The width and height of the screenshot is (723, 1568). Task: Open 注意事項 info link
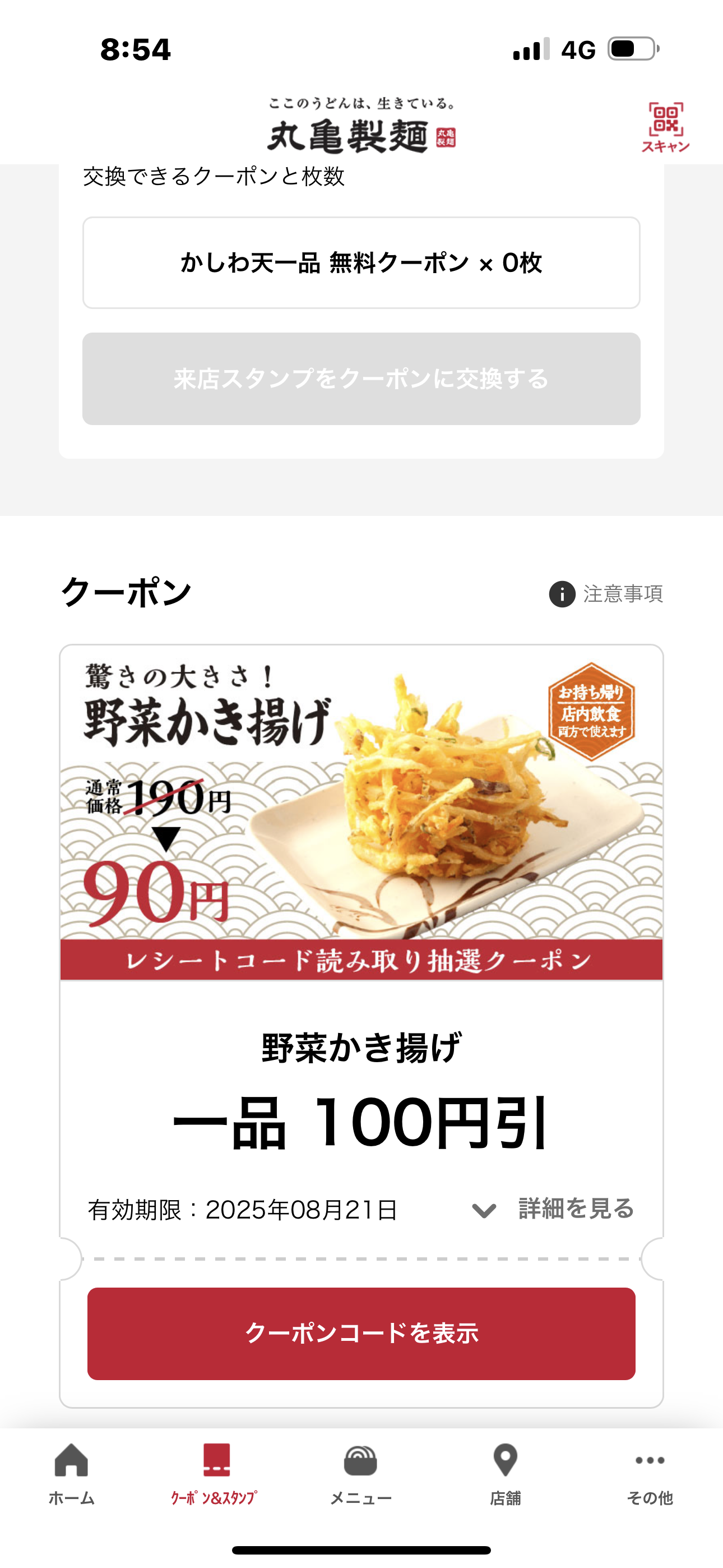coord(605,594)
